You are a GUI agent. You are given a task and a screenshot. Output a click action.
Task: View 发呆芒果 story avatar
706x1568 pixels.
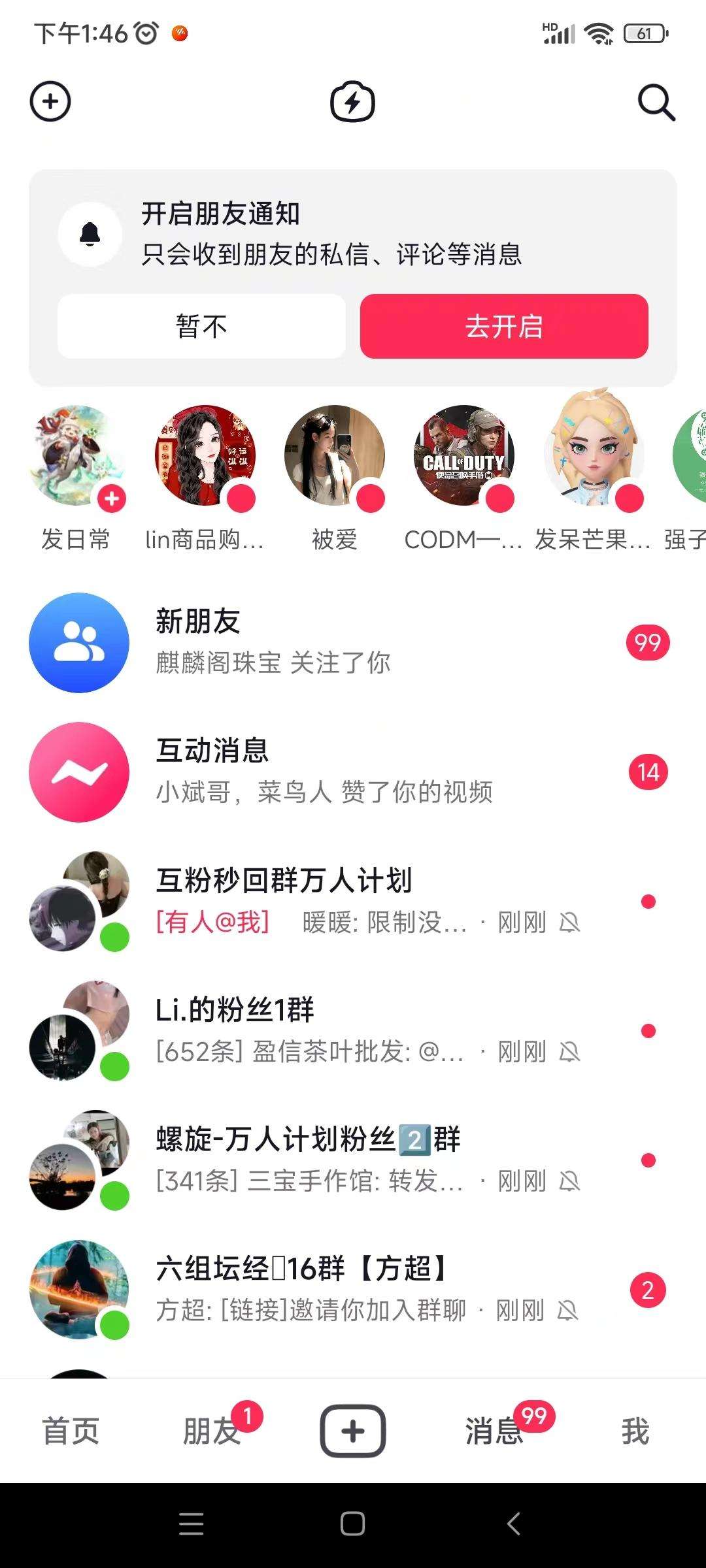click(594, 456)
